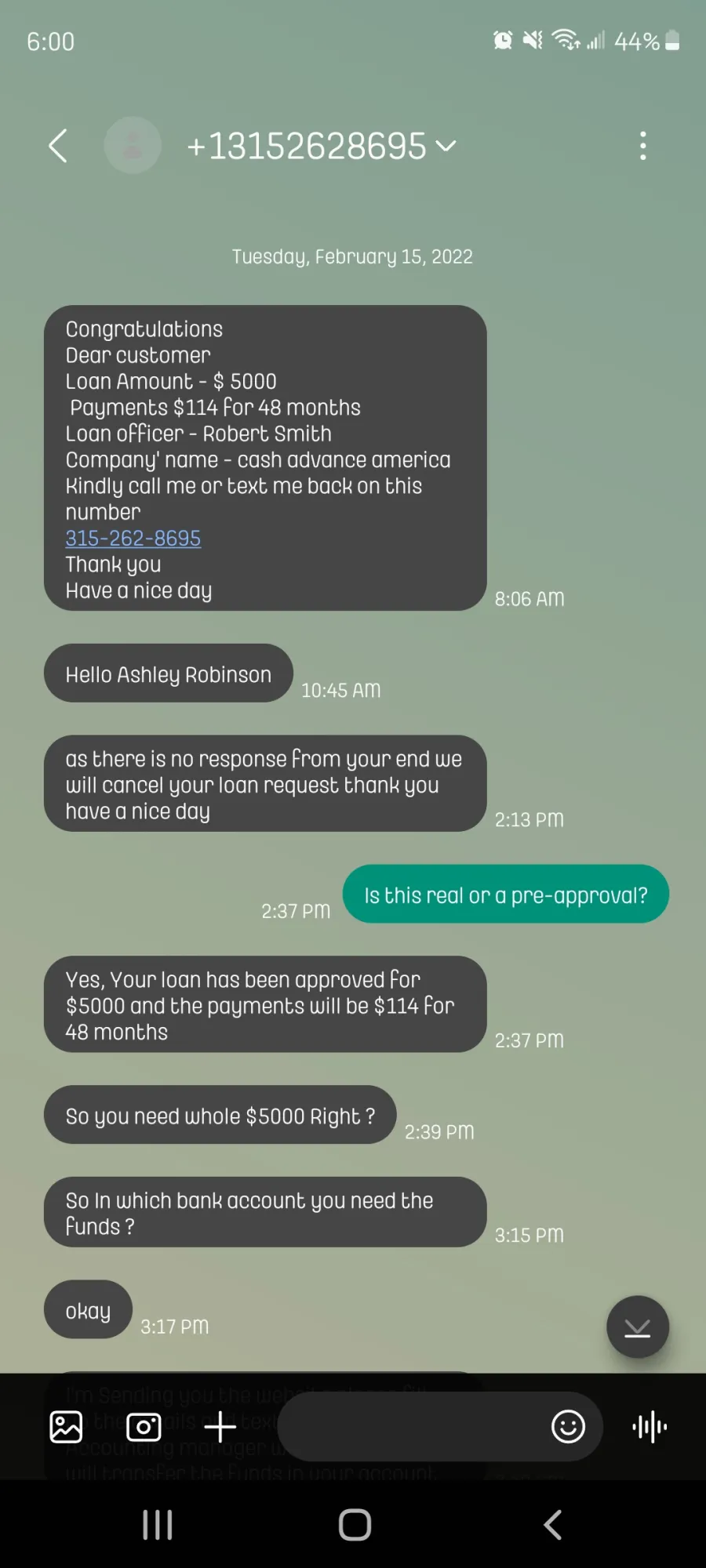Record a voice message

click(650, 1427)
